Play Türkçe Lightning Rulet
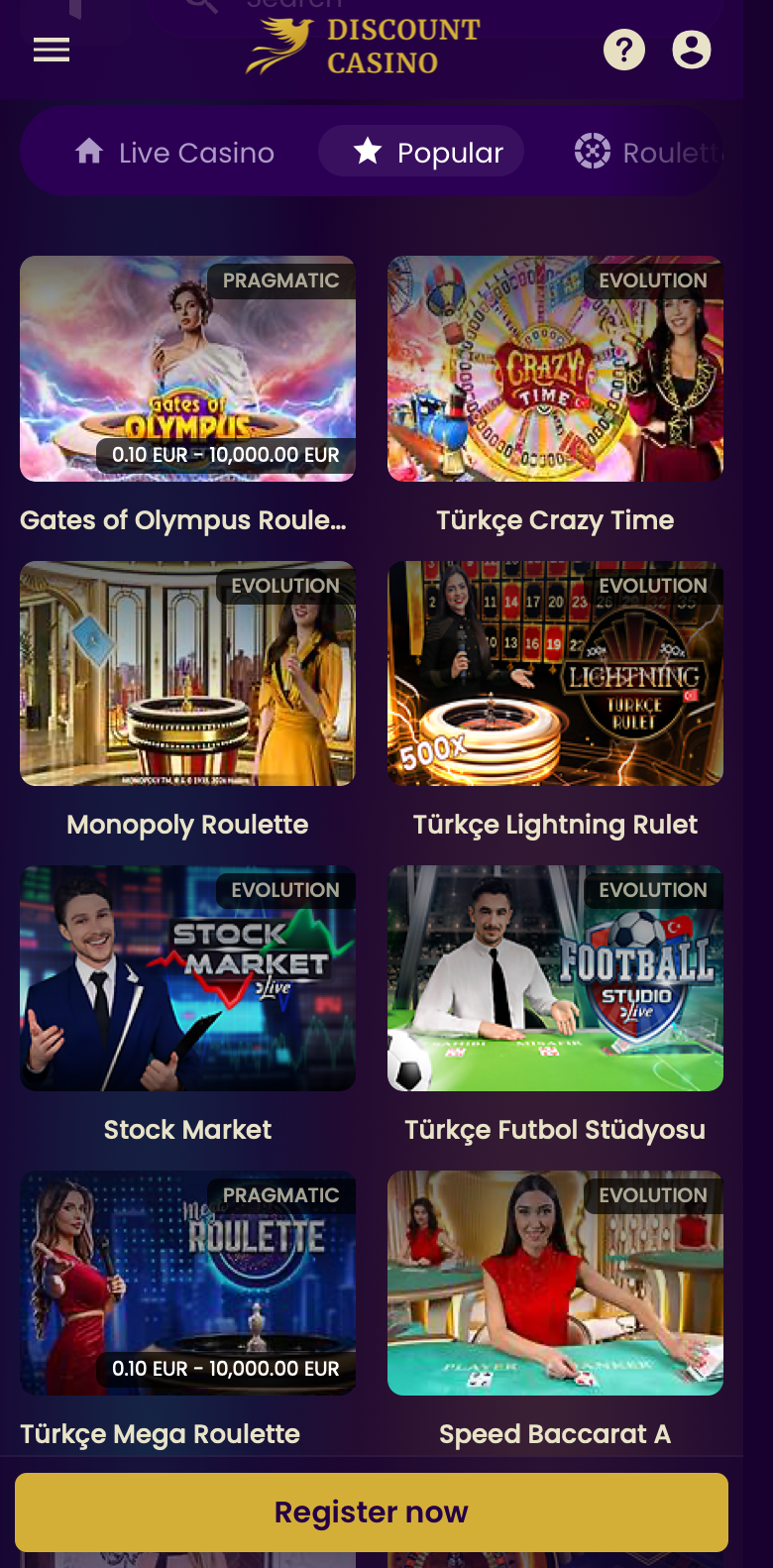773x1568 pixels. click(x=555, y=674)
